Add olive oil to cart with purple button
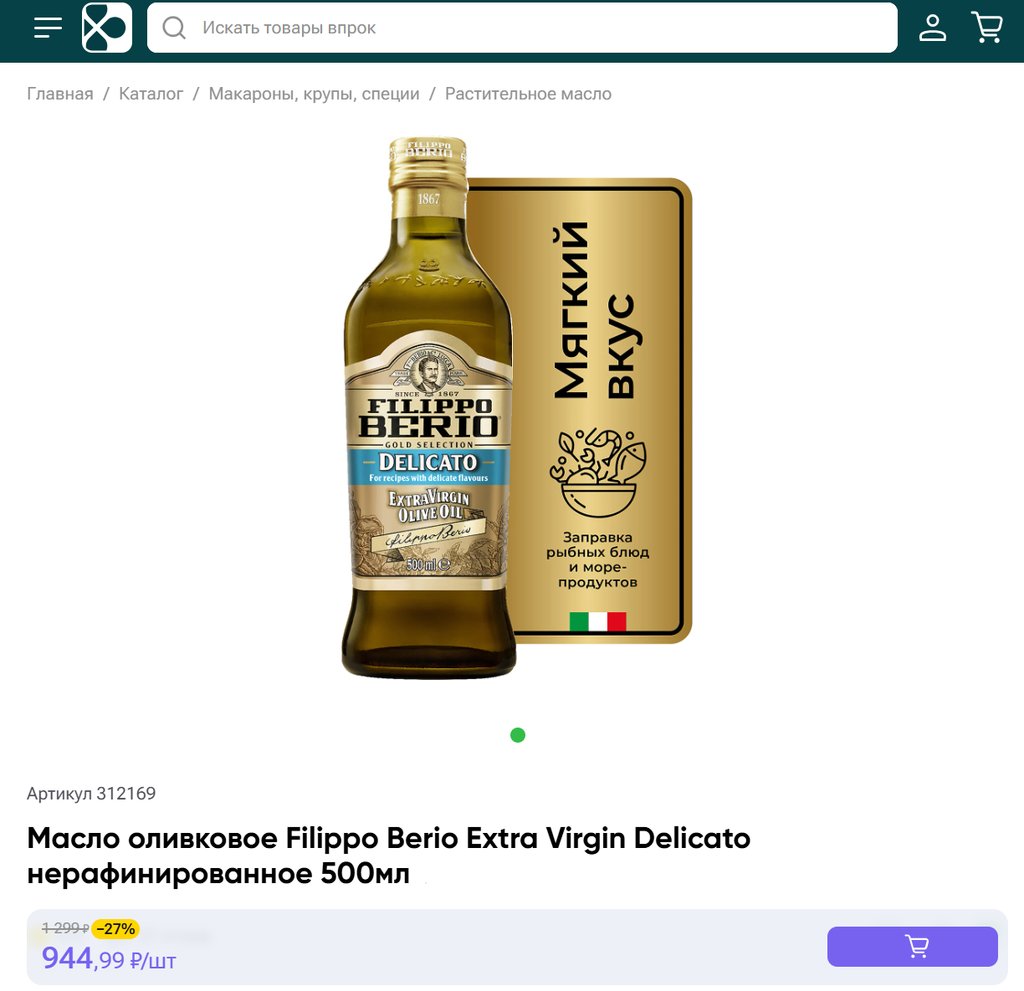This screenshot has width=1024, height=991. 912,946
